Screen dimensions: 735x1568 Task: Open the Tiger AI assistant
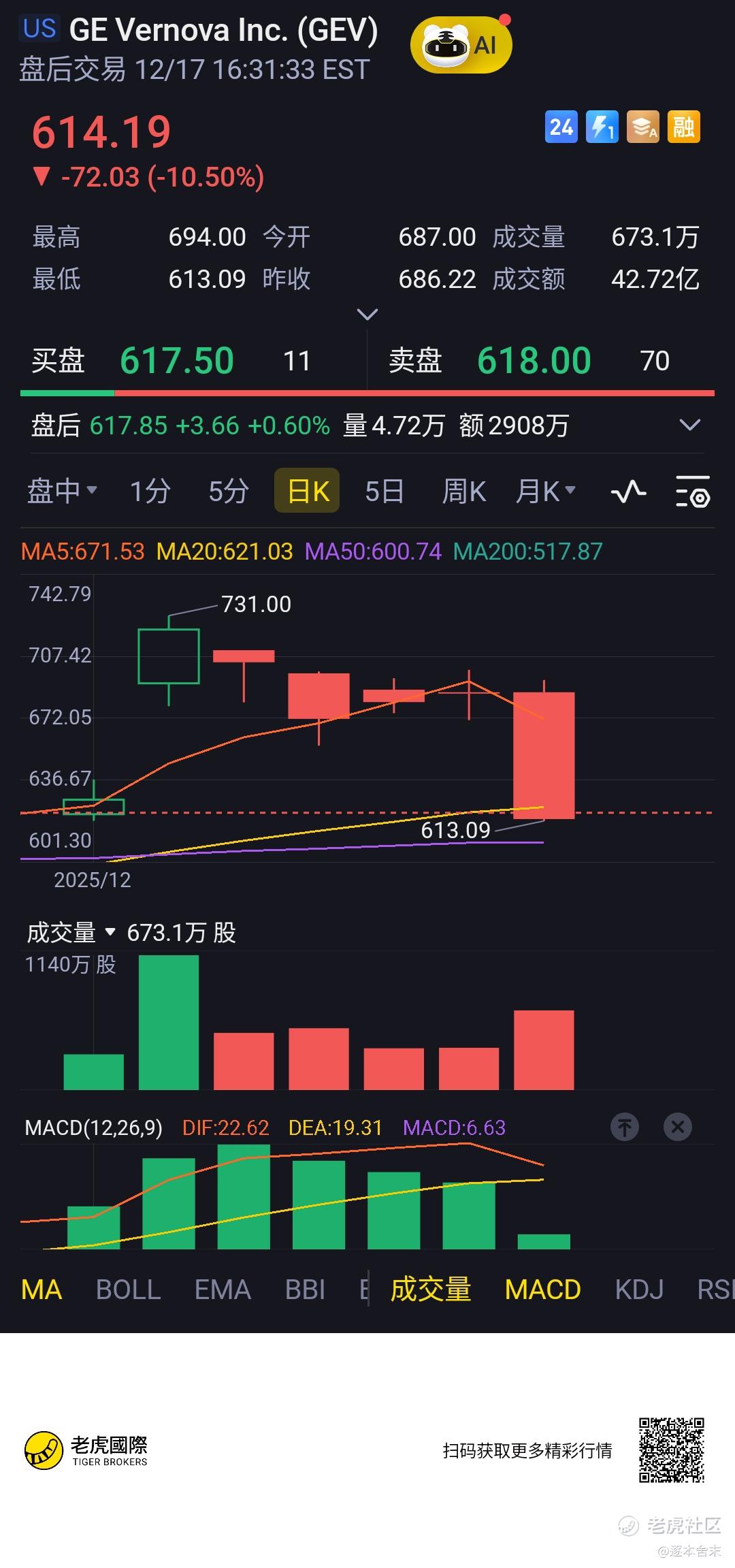tap(461, 46)
